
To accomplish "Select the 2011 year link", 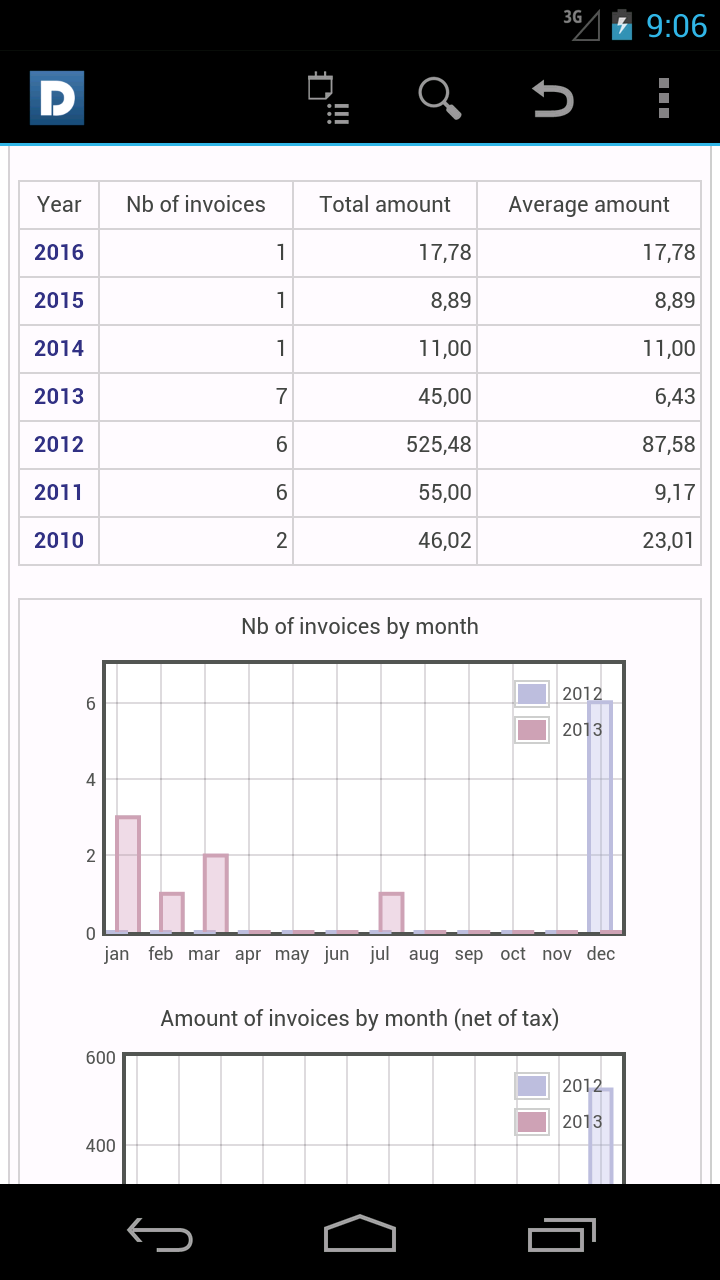I will [x=59, y=493].
